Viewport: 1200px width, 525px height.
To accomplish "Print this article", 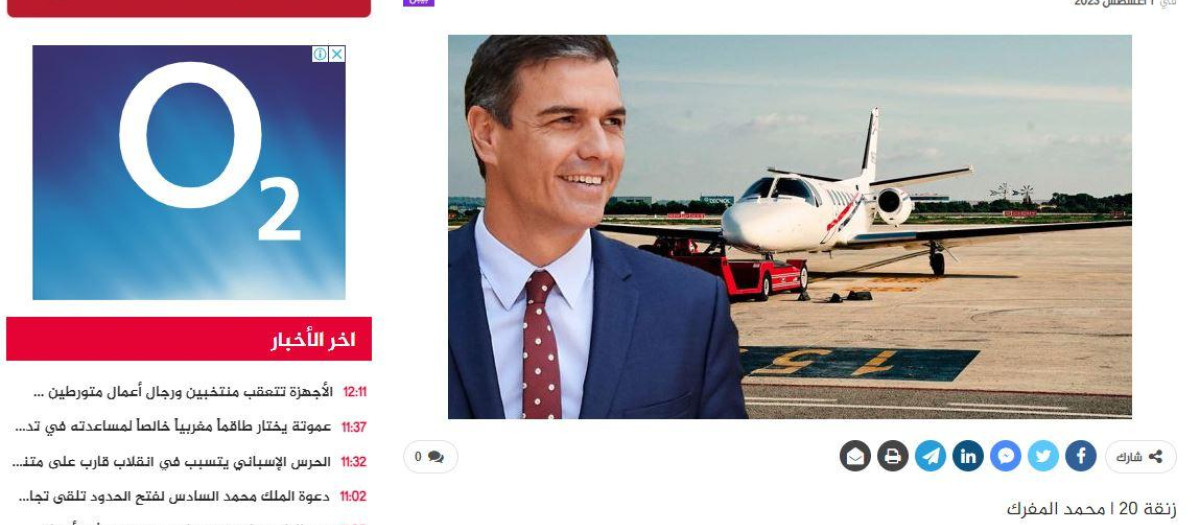I will coord(893,457).
